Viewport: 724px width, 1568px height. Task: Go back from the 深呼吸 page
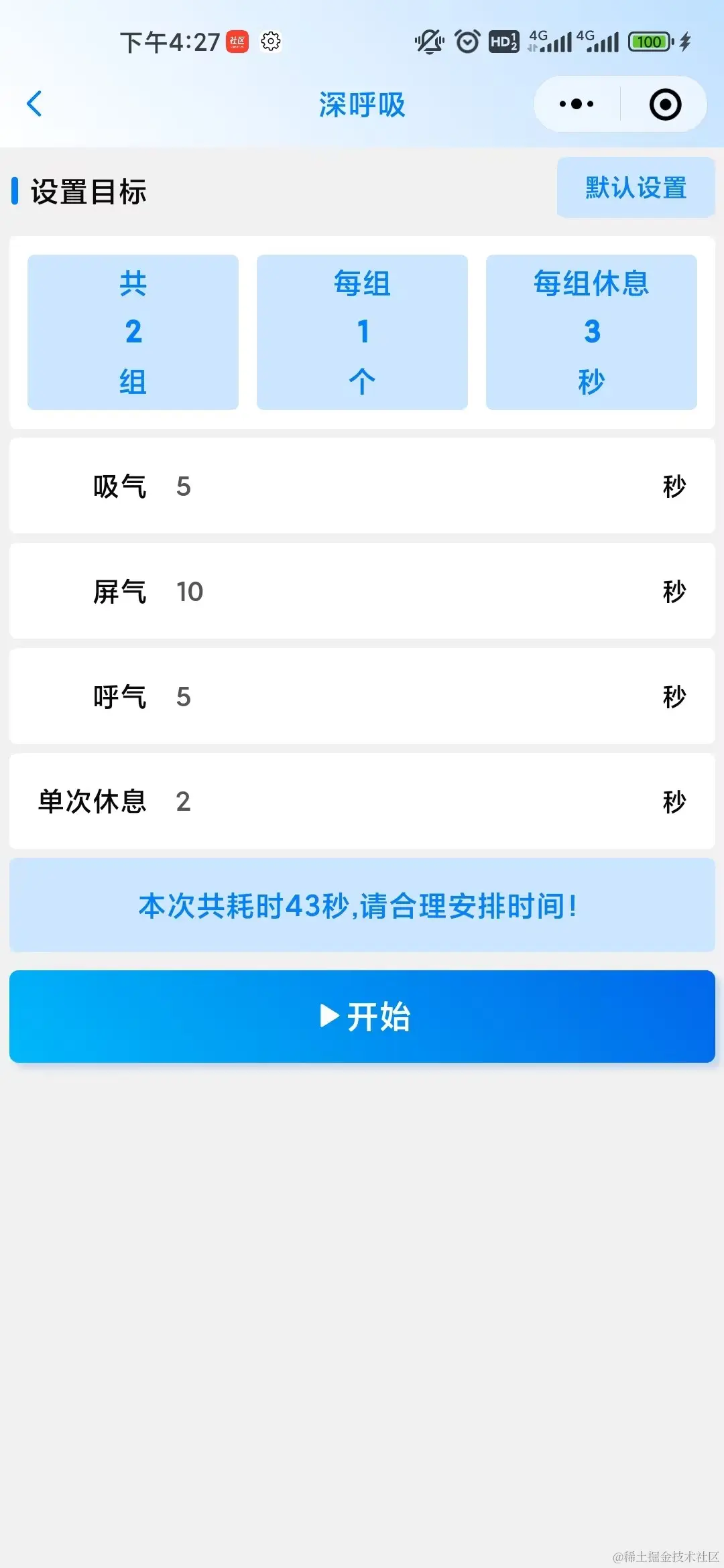35,104
